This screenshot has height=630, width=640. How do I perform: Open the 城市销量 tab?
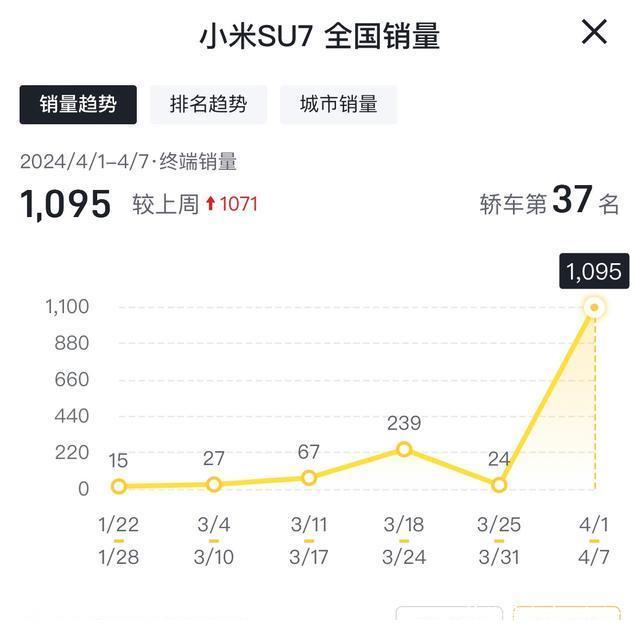(x=338, y=104)
